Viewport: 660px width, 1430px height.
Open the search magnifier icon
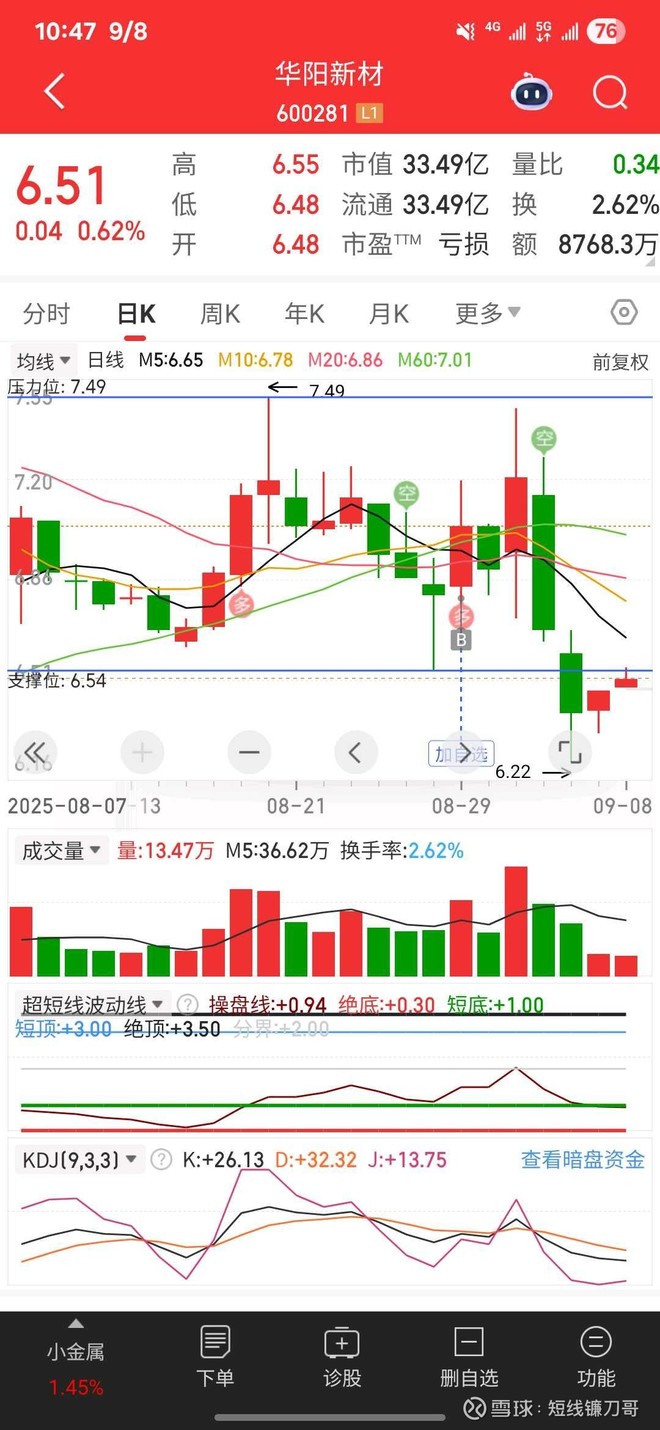(609, 93)
